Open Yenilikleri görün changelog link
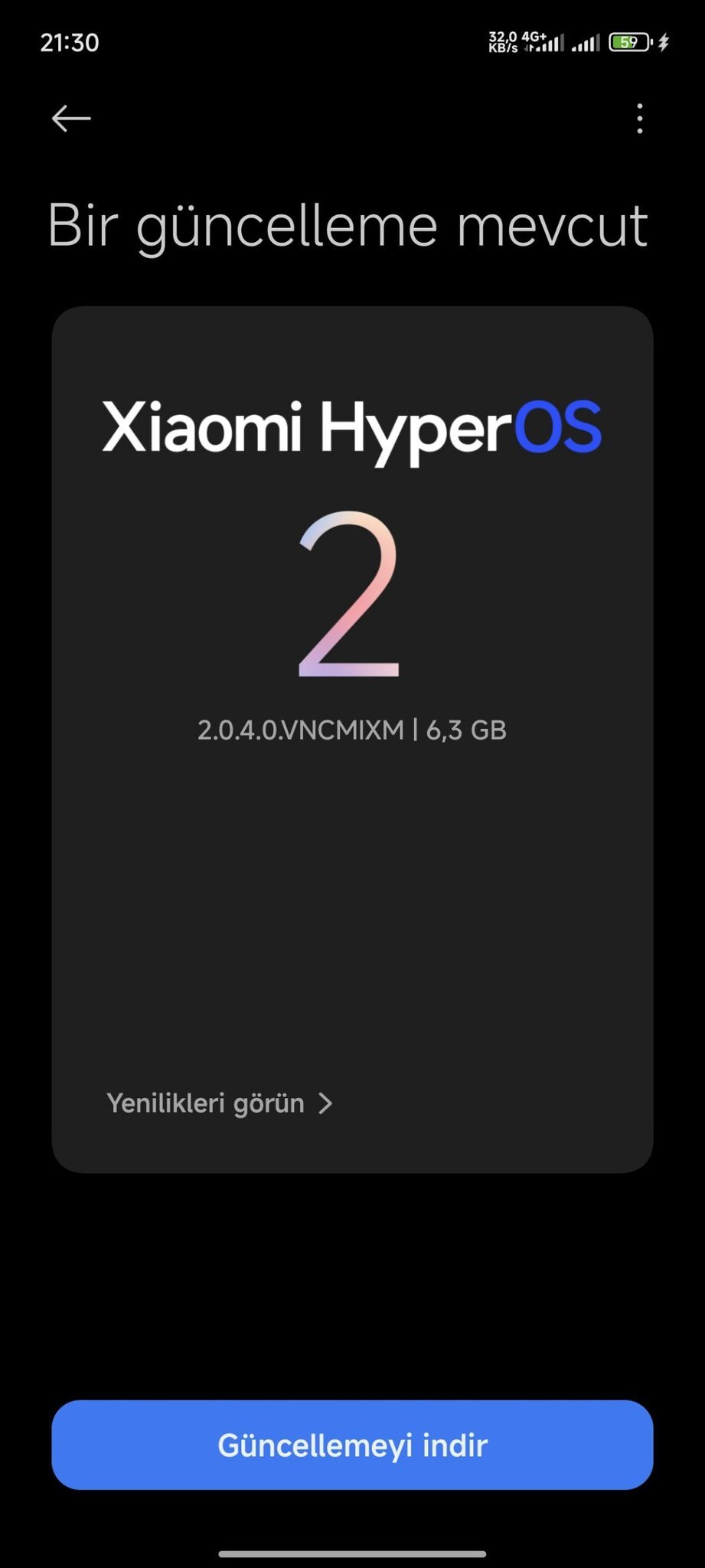Screen dimensions: 705x1568 (x=219, y=1103)
